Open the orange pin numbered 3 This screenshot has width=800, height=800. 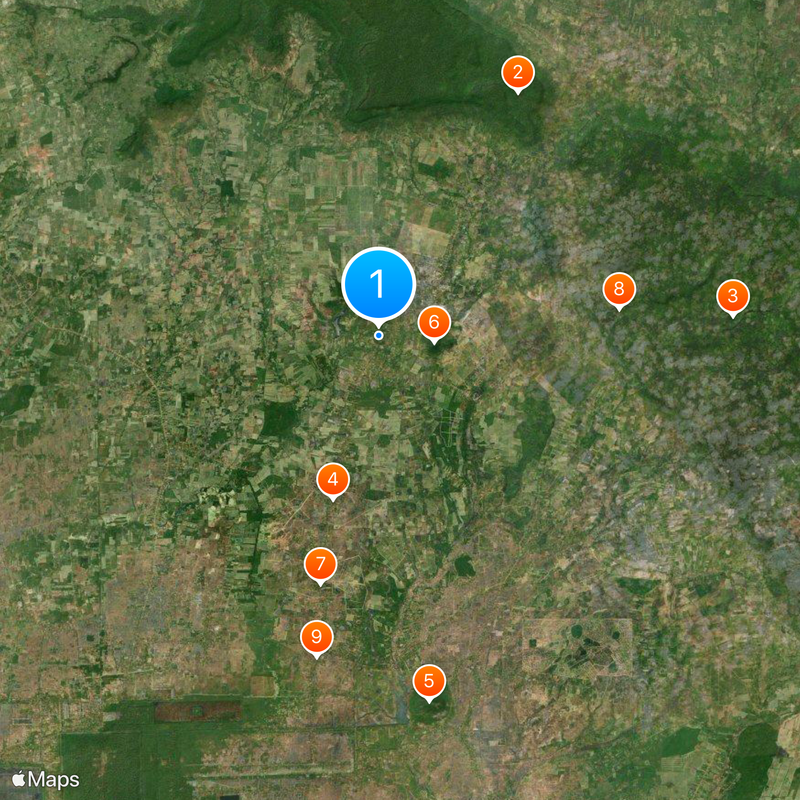click(733, 296)
